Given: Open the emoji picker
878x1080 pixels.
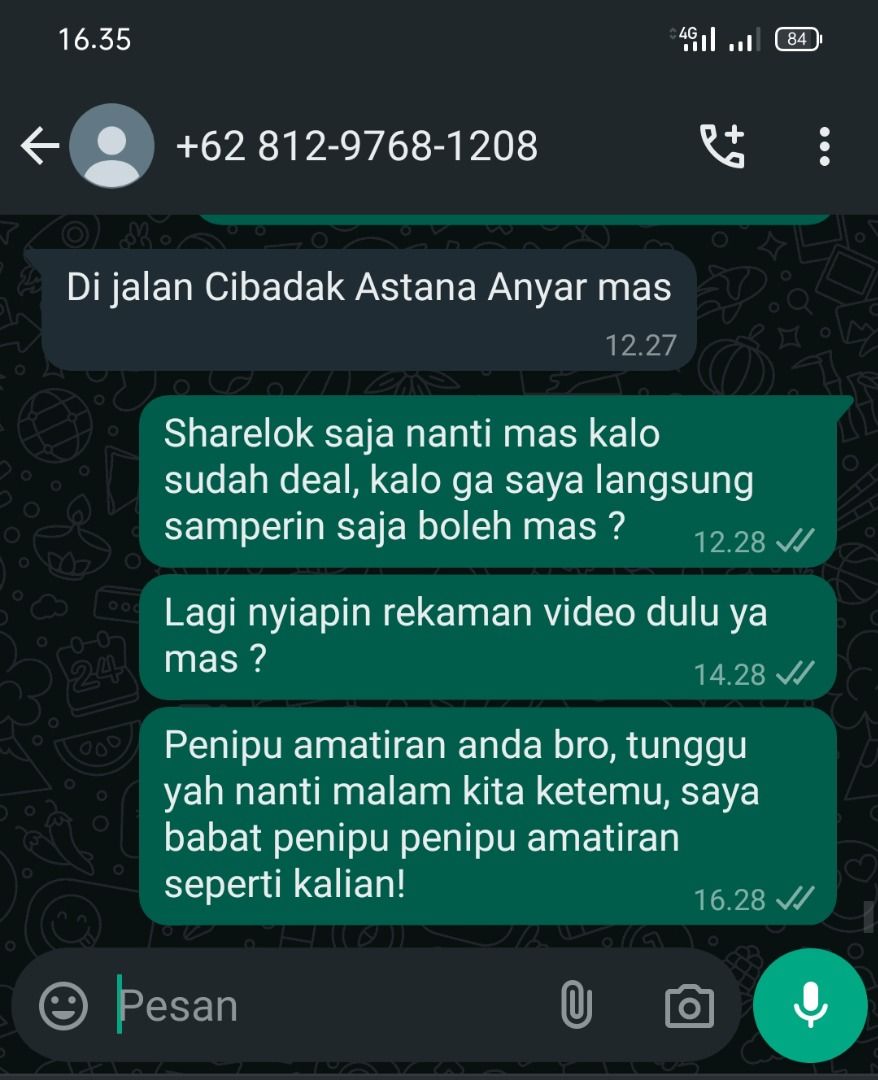Looking at the screenshot, I should point(63,1005).
